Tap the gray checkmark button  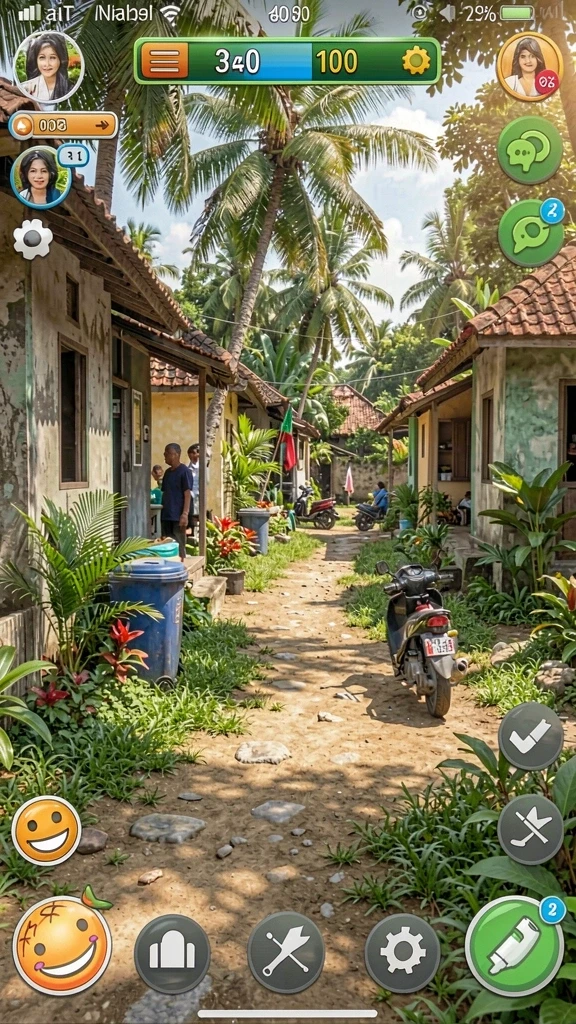(x=531, y=736)
